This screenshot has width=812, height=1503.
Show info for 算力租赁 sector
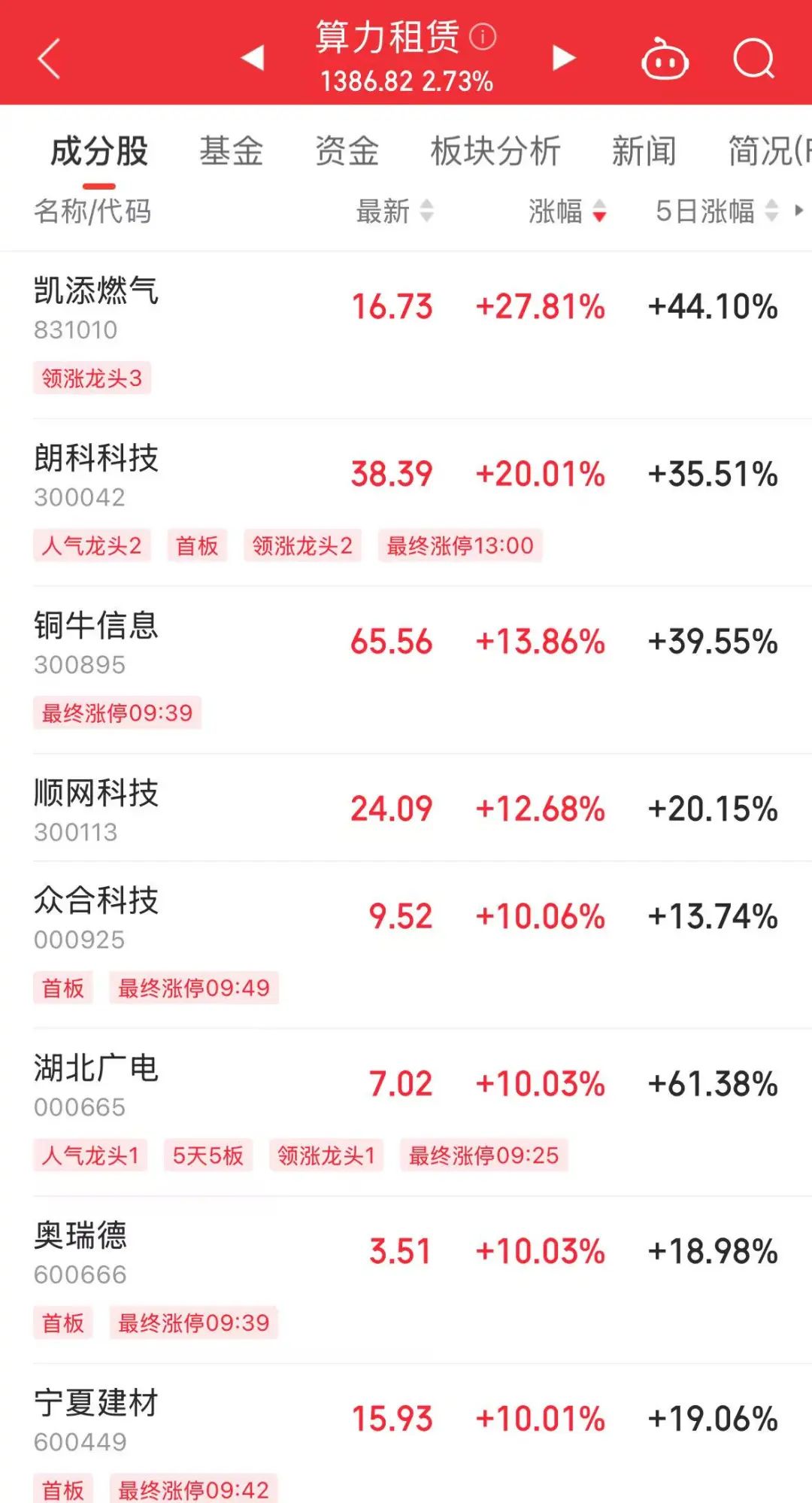click(483, 36)
